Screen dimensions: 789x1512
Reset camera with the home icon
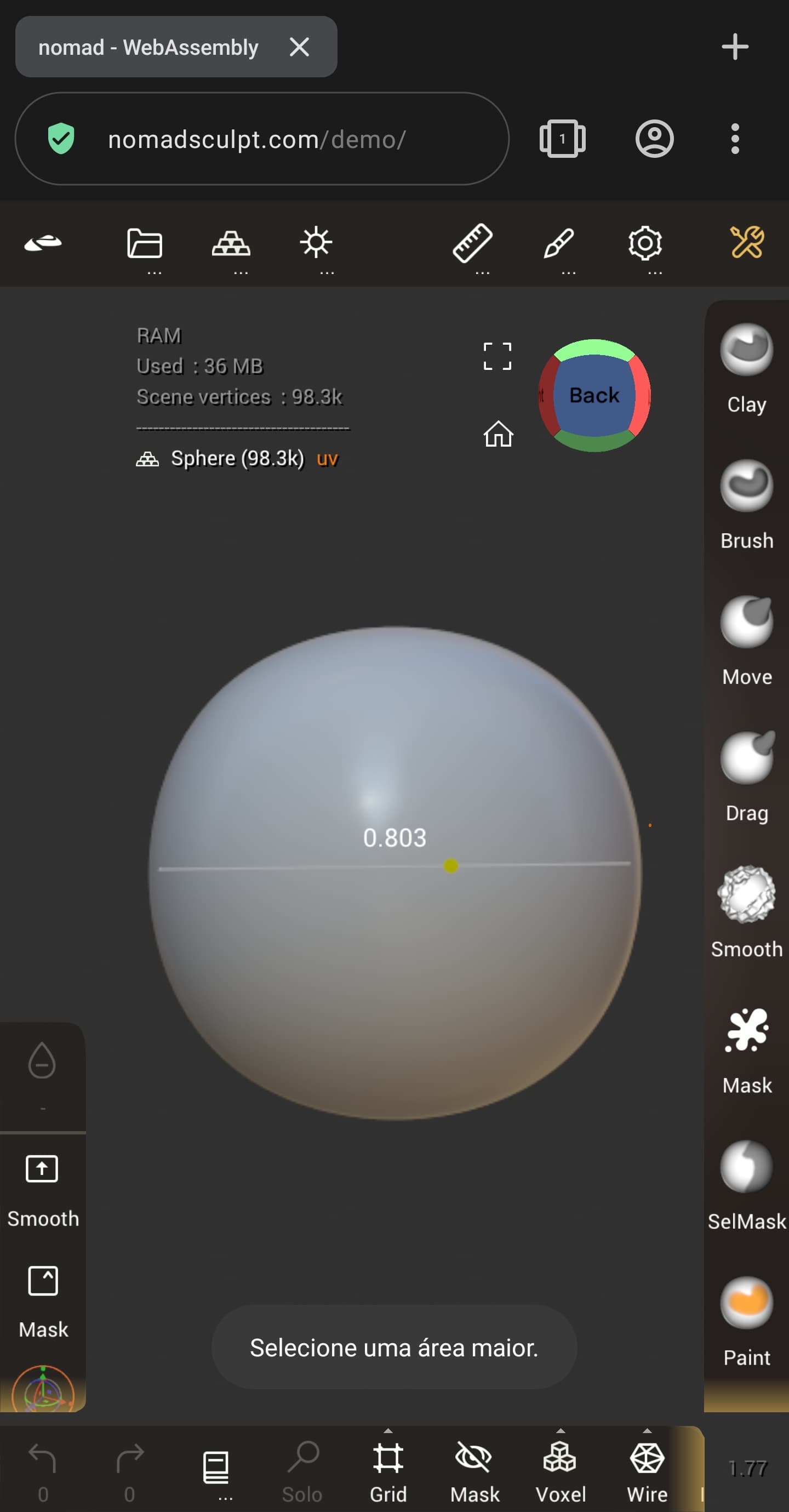(498, 433)
